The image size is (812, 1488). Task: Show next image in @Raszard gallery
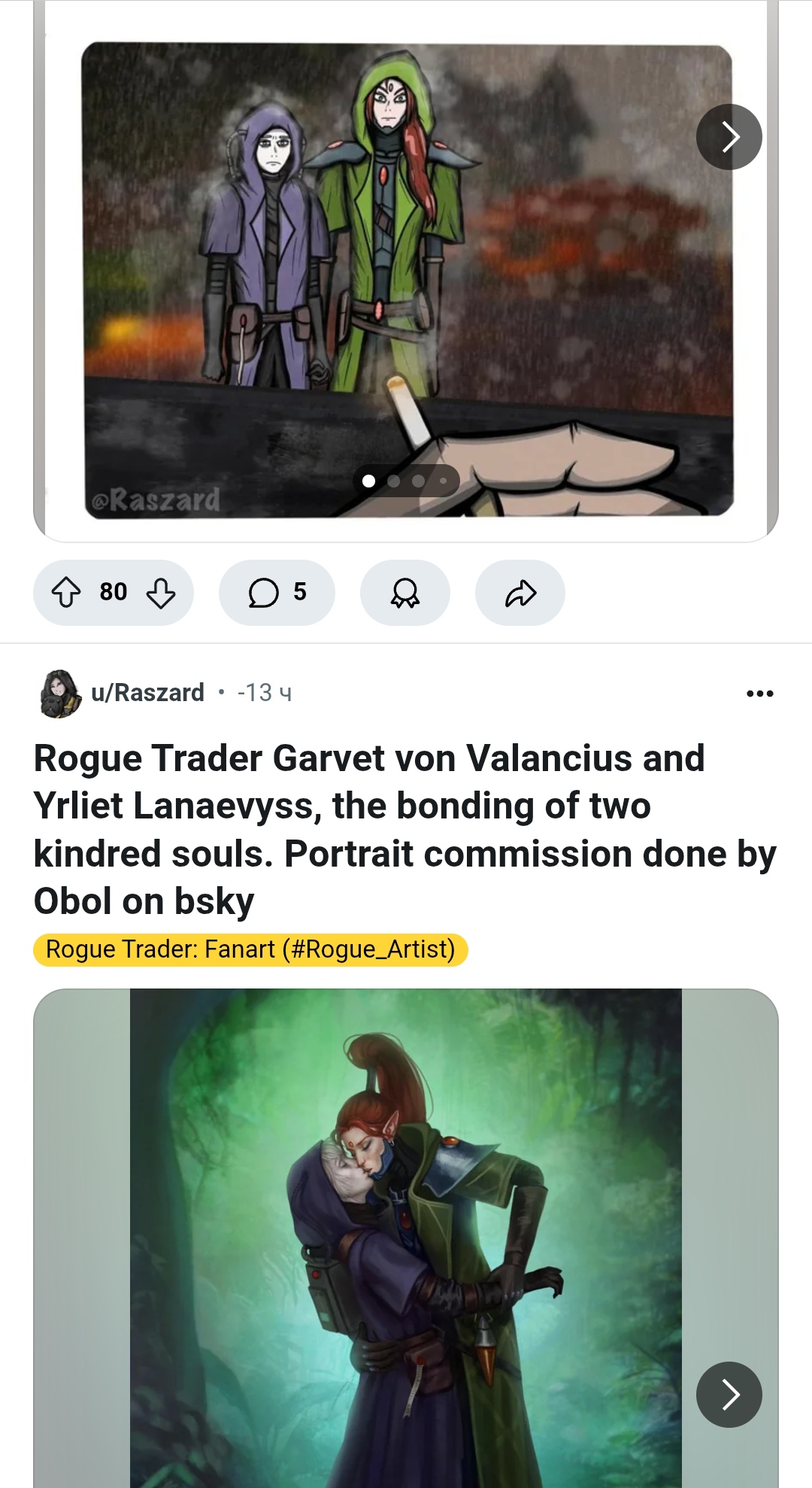[x=729, y=137]
